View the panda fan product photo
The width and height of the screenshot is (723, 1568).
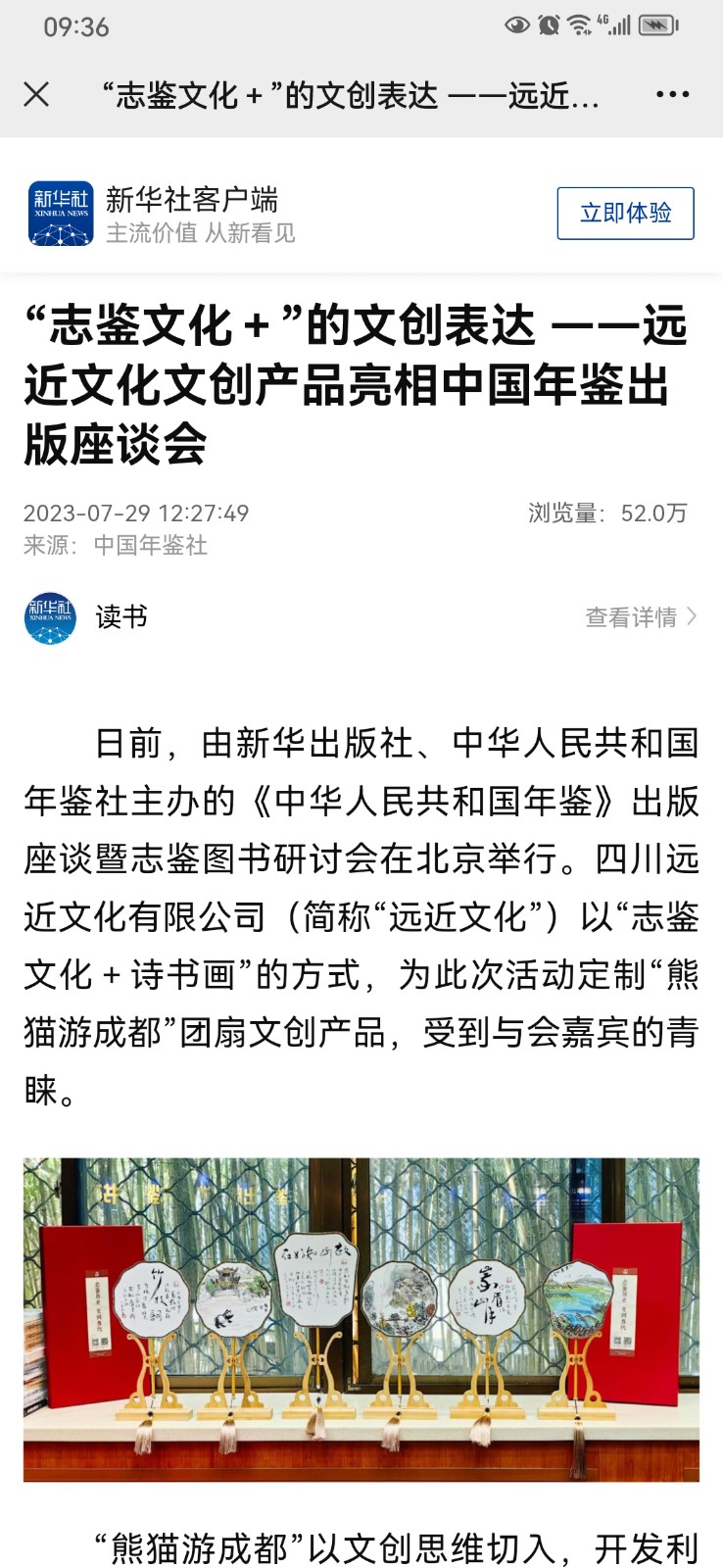pos(361,1319)
